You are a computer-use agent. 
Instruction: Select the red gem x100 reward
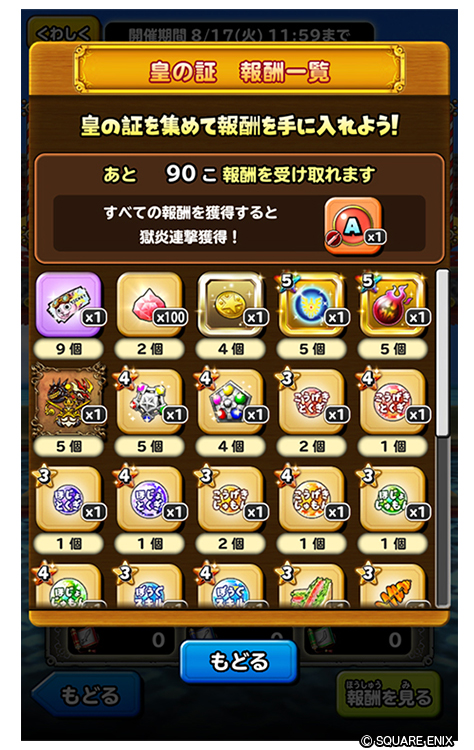tap(150, 304)
